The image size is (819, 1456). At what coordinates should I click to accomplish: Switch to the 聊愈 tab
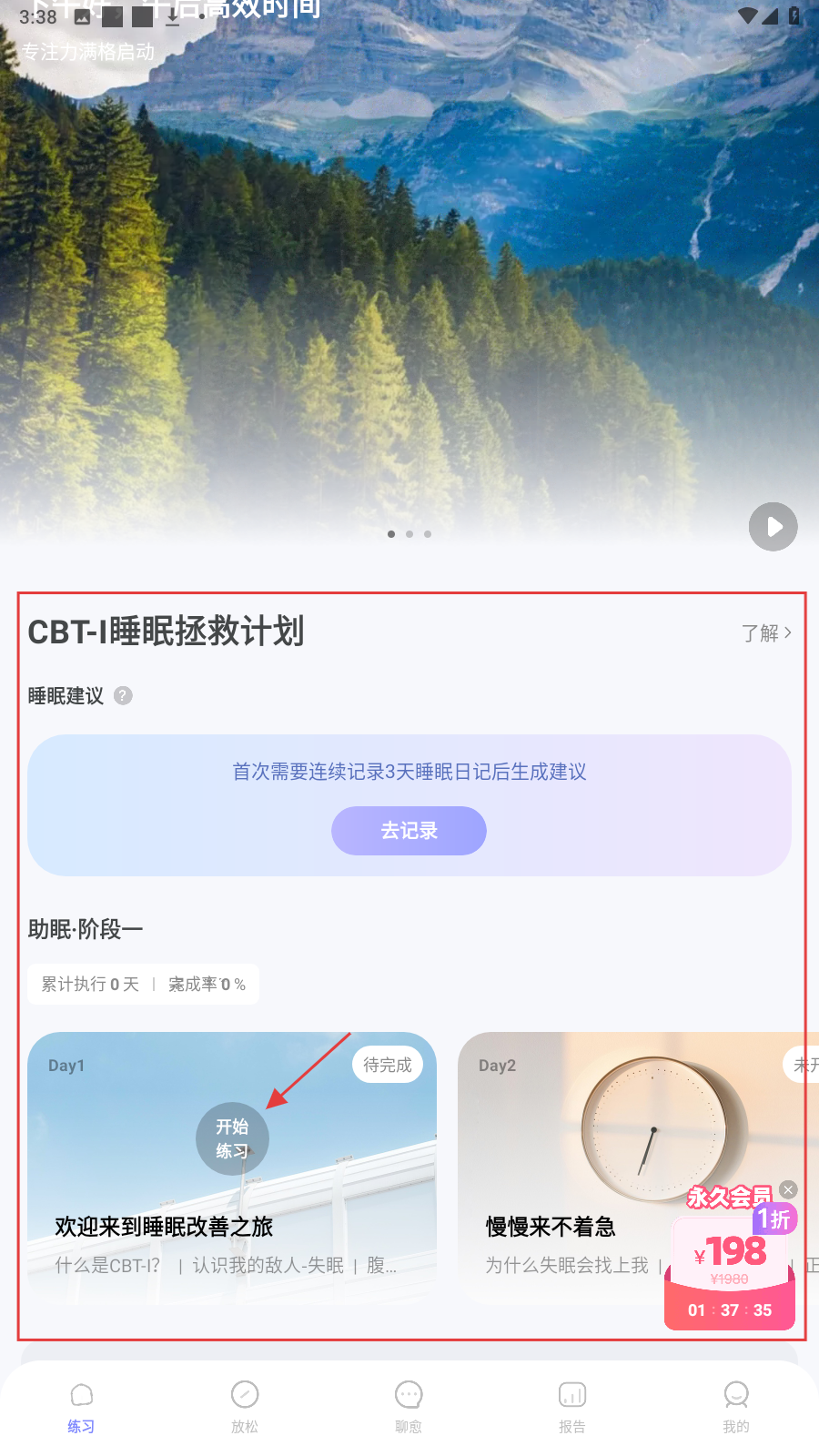pos(409,1406)
